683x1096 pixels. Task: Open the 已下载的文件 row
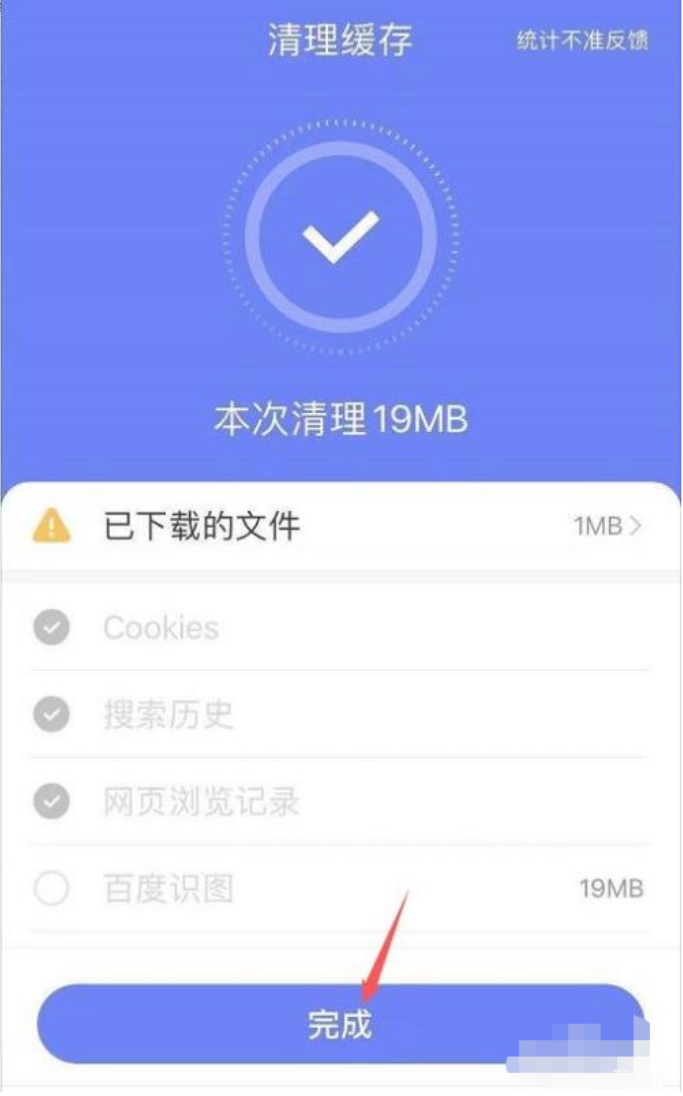[340, 525]
